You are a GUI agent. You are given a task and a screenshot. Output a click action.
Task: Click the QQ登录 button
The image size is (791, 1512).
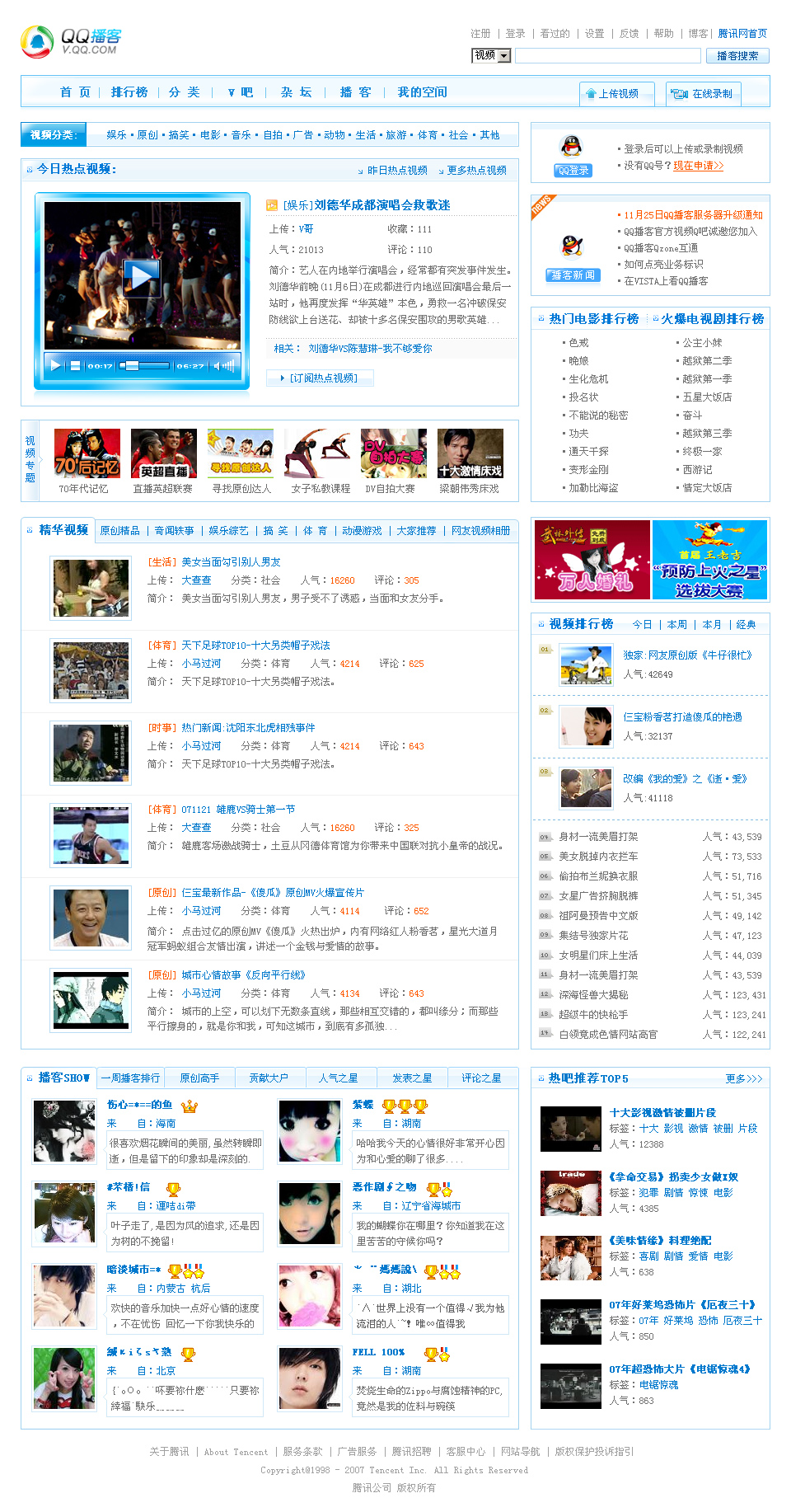tap(573, 171)
